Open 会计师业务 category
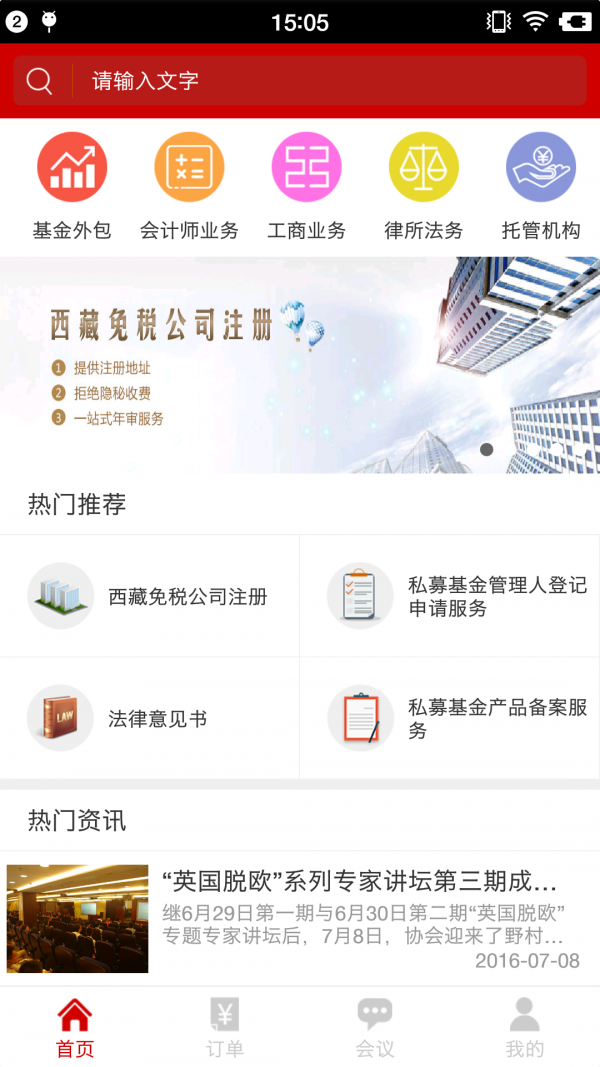600x1067 pixels. pyautogui.click(x=189, y=187)
